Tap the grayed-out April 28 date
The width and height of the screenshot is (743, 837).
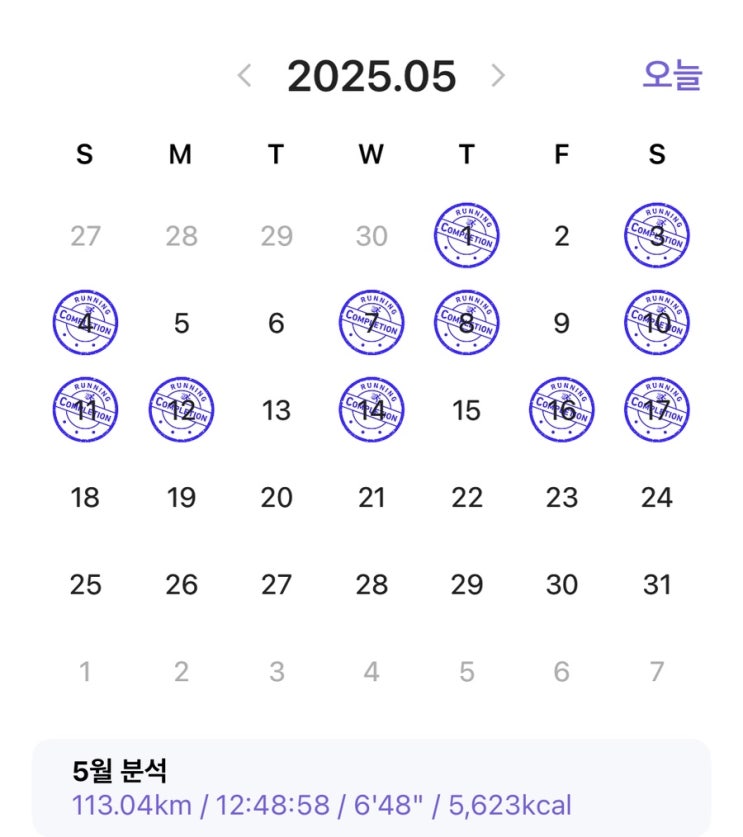point(181,236)
